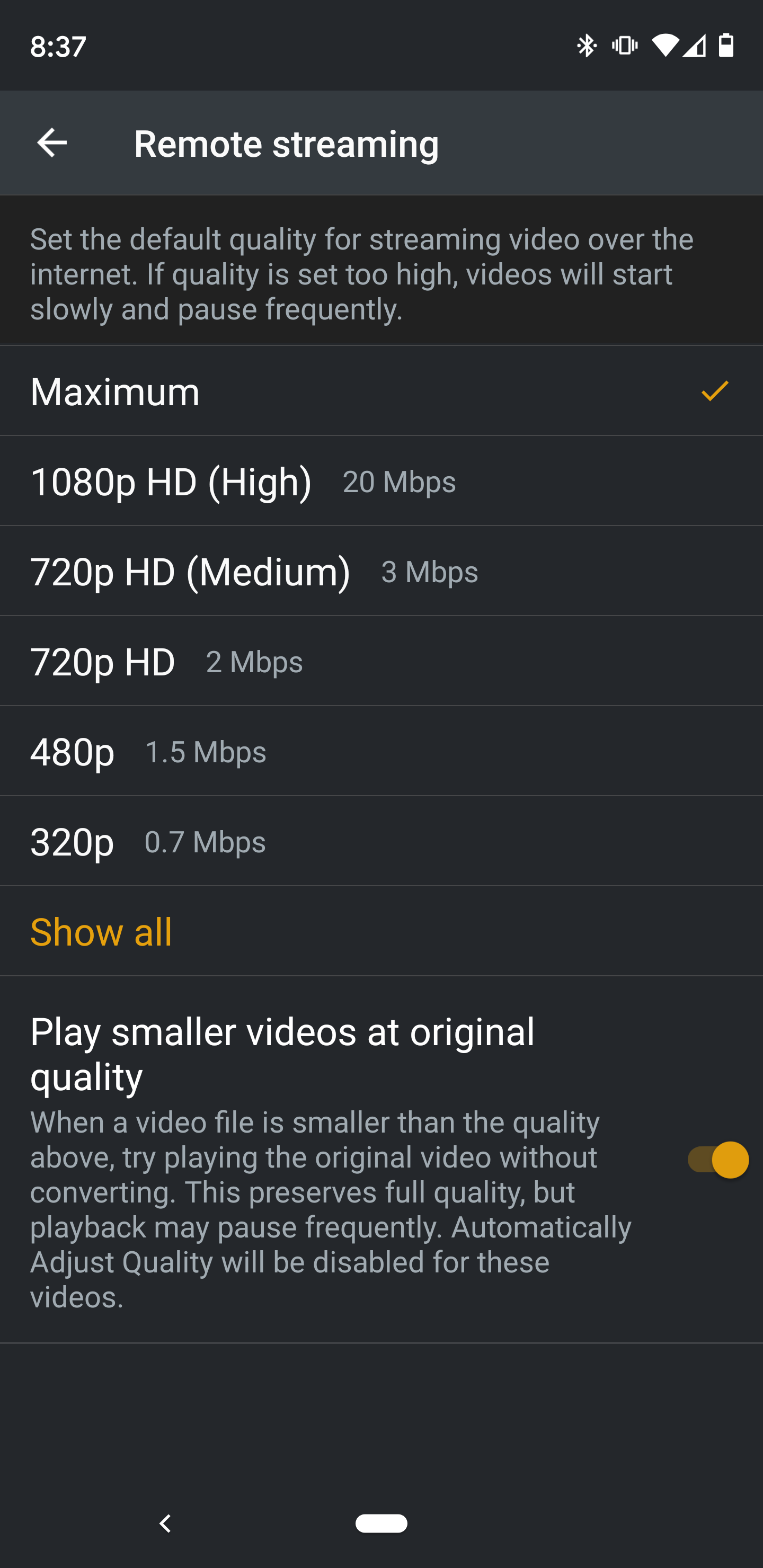
Task: Pick 720p HD 2 Mbps option
Action: pos(381,661)
